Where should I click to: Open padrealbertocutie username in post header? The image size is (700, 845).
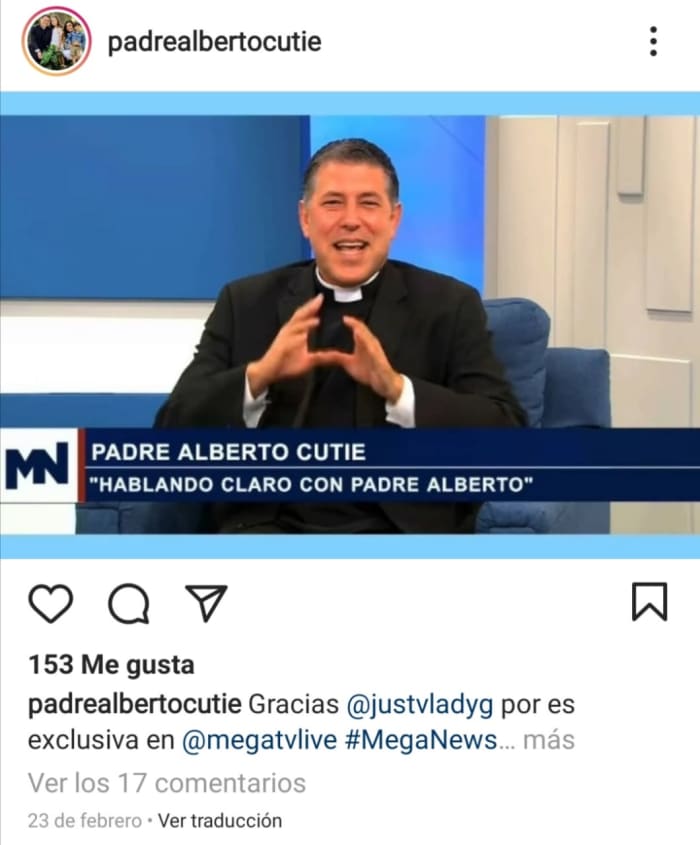[213, 42]
